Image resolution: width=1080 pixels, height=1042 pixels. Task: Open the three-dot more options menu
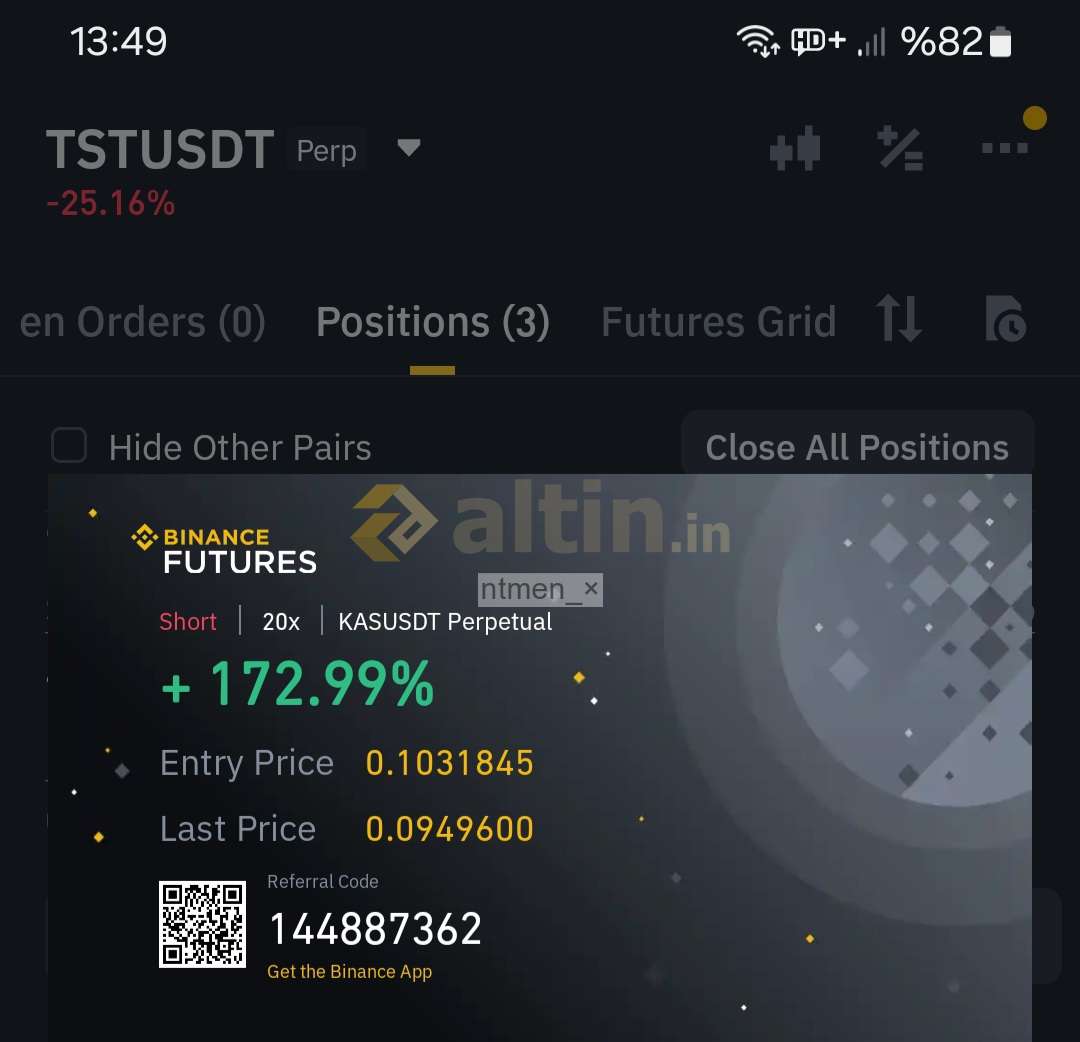coord(1005,148)
